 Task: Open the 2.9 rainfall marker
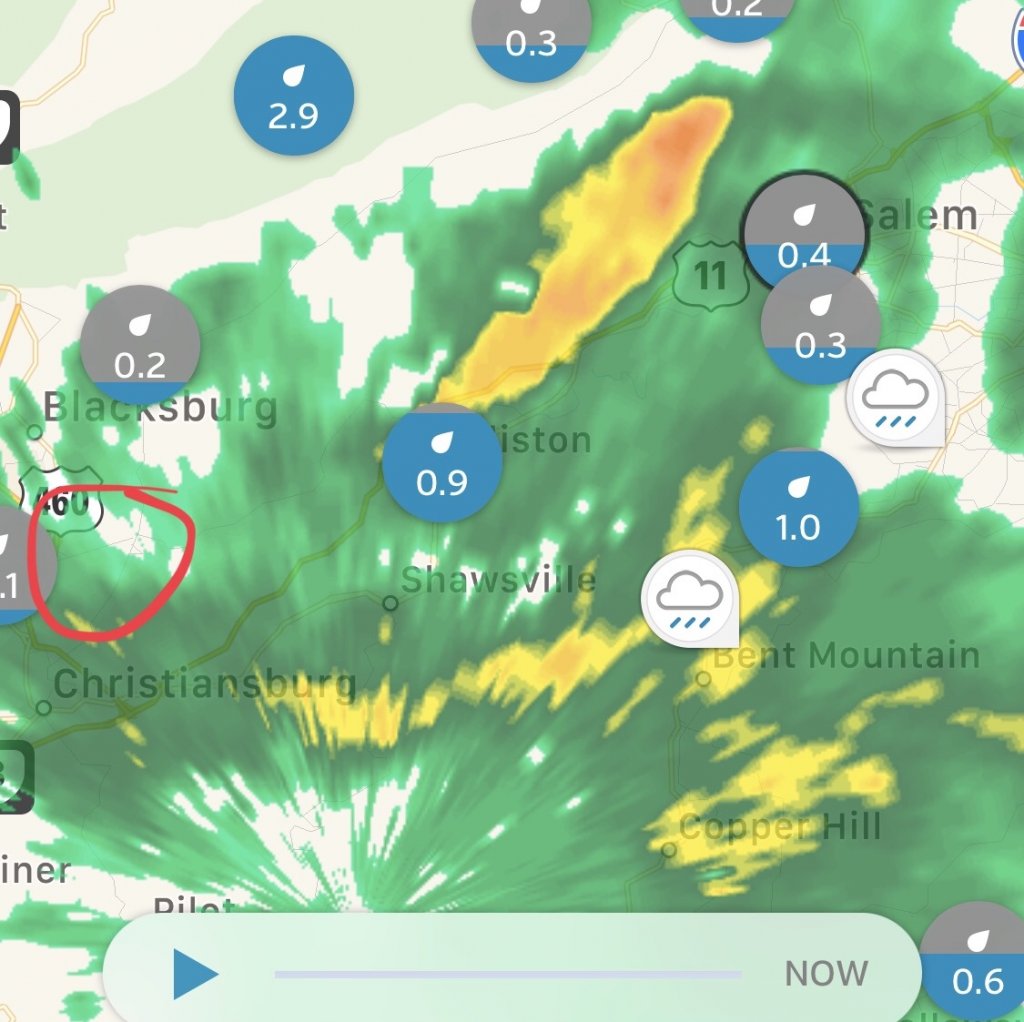pos(293,97)
